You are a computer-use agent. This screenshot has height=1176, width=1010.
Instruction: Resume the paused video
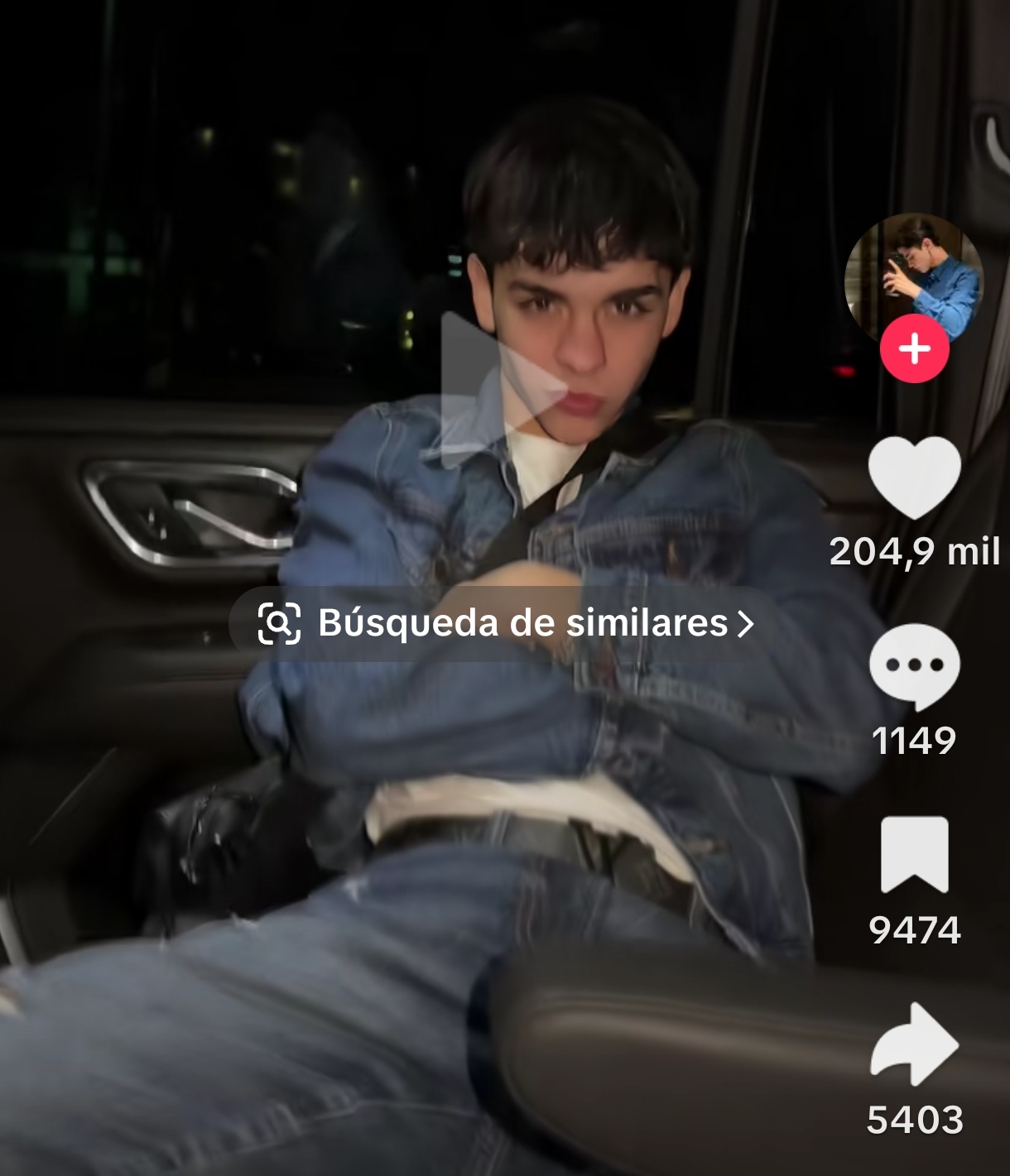[x=495, y=389]
